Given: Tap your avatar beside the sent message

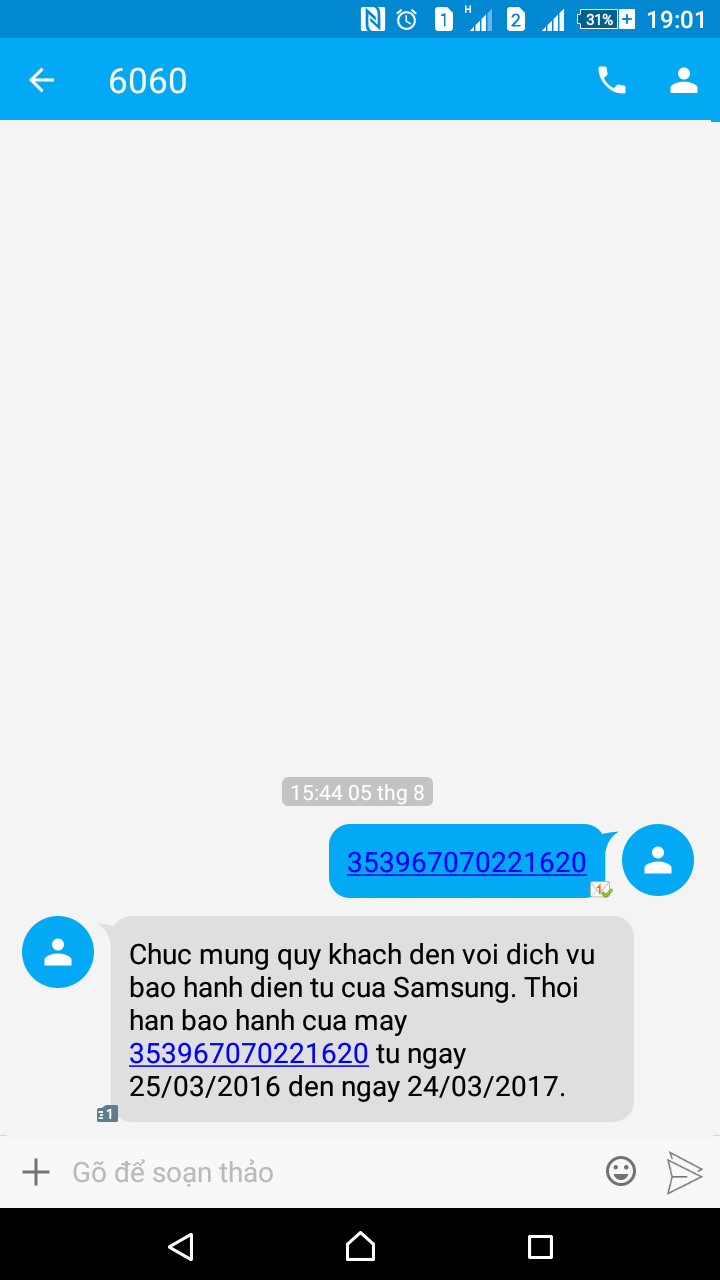Looking at the screenshot, I should pyautogui.click(x=658, y=860).
